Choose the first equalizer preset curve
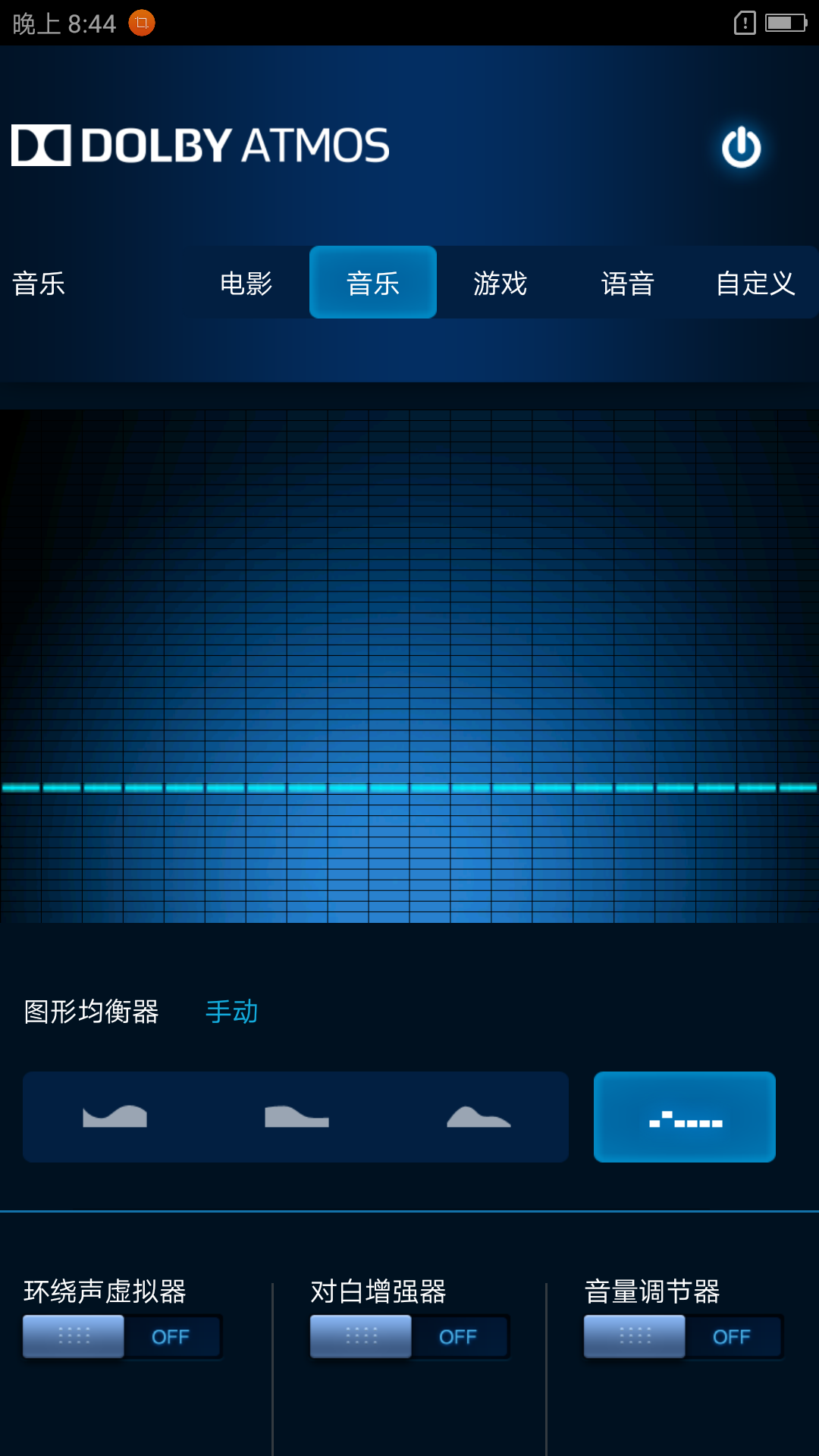The image size is (819, 1456). 115,1117
